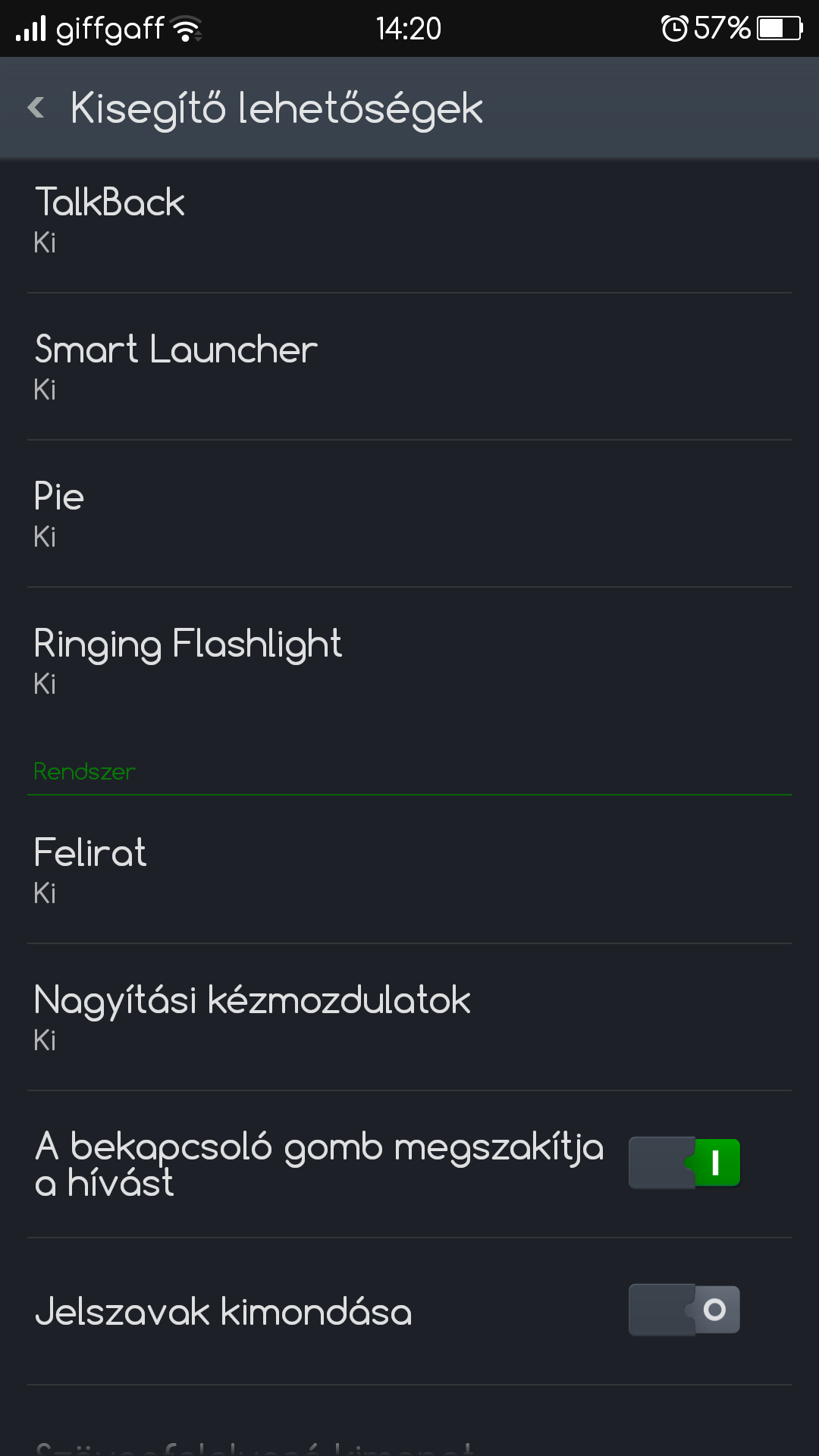Open the Pie service row

[409, 514]
